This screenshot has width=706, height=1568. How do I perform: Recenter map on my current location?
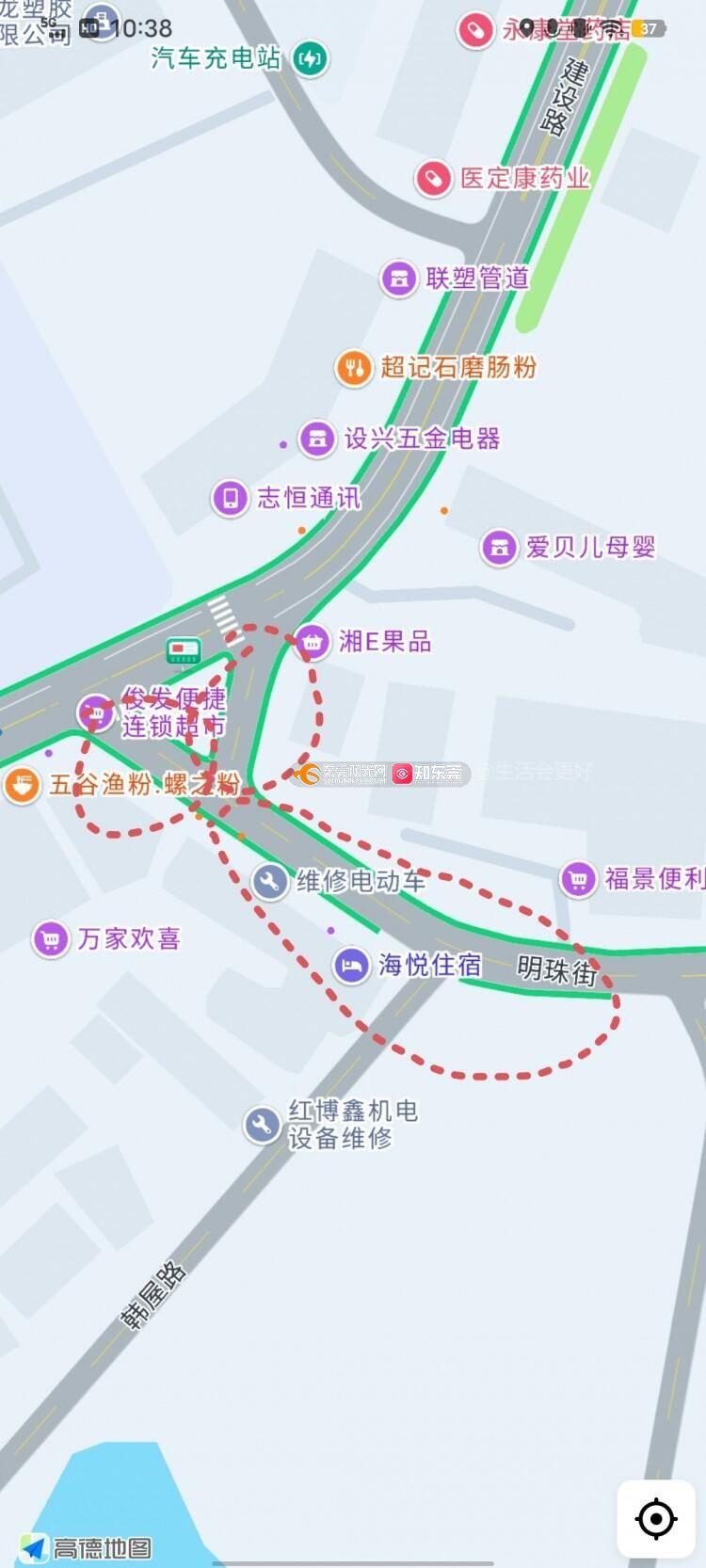tap(656, 1518)
